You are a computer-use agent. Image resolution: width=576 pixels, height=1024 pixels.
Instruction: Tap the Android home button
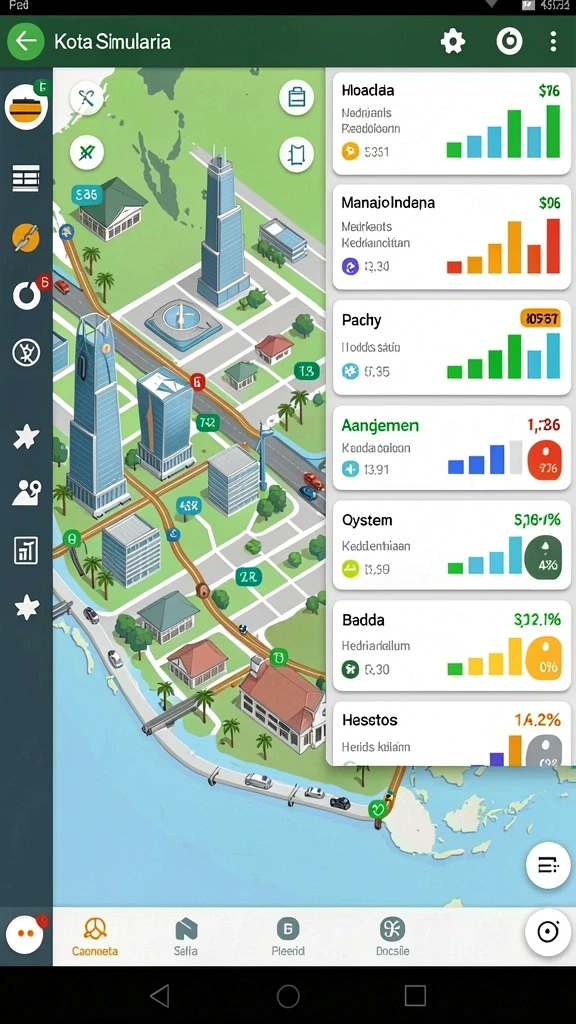pos(288,996)
